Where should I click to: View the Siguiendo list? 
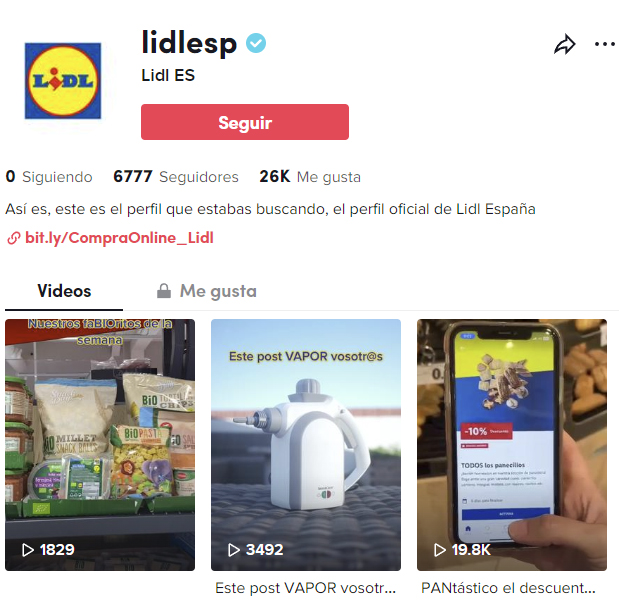[x=49, y=177]
